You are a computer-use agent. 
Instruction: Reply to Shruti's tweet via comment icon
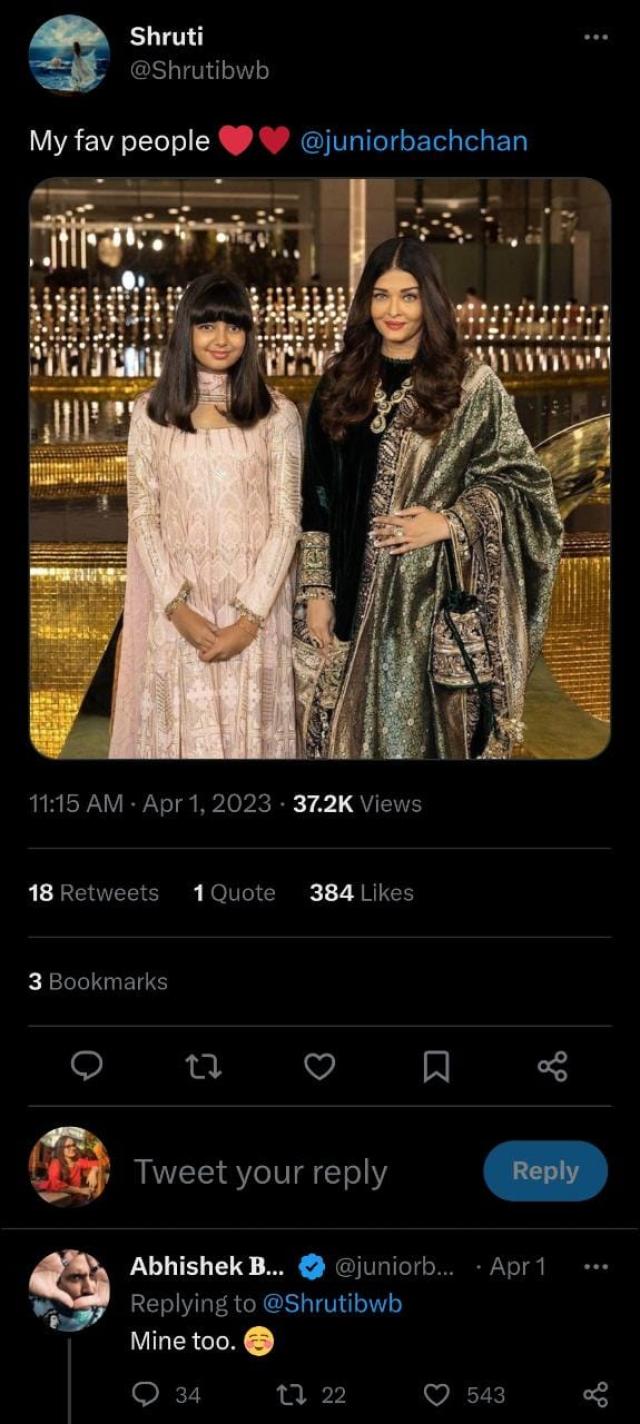point(88,1068)
